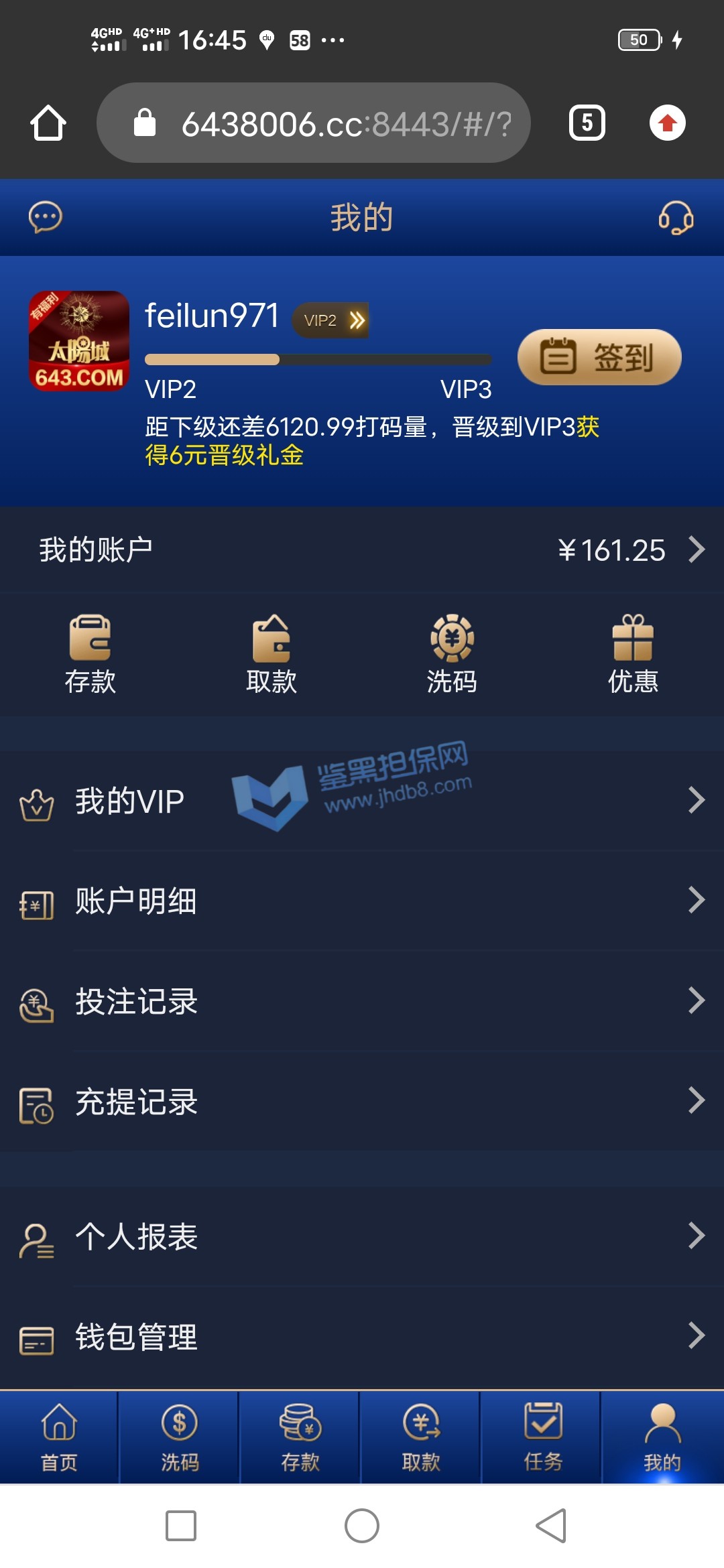Select the 取款 withdrawal shortcut
This screenshot has height=1568, width=724.
[x=271, y=653]
